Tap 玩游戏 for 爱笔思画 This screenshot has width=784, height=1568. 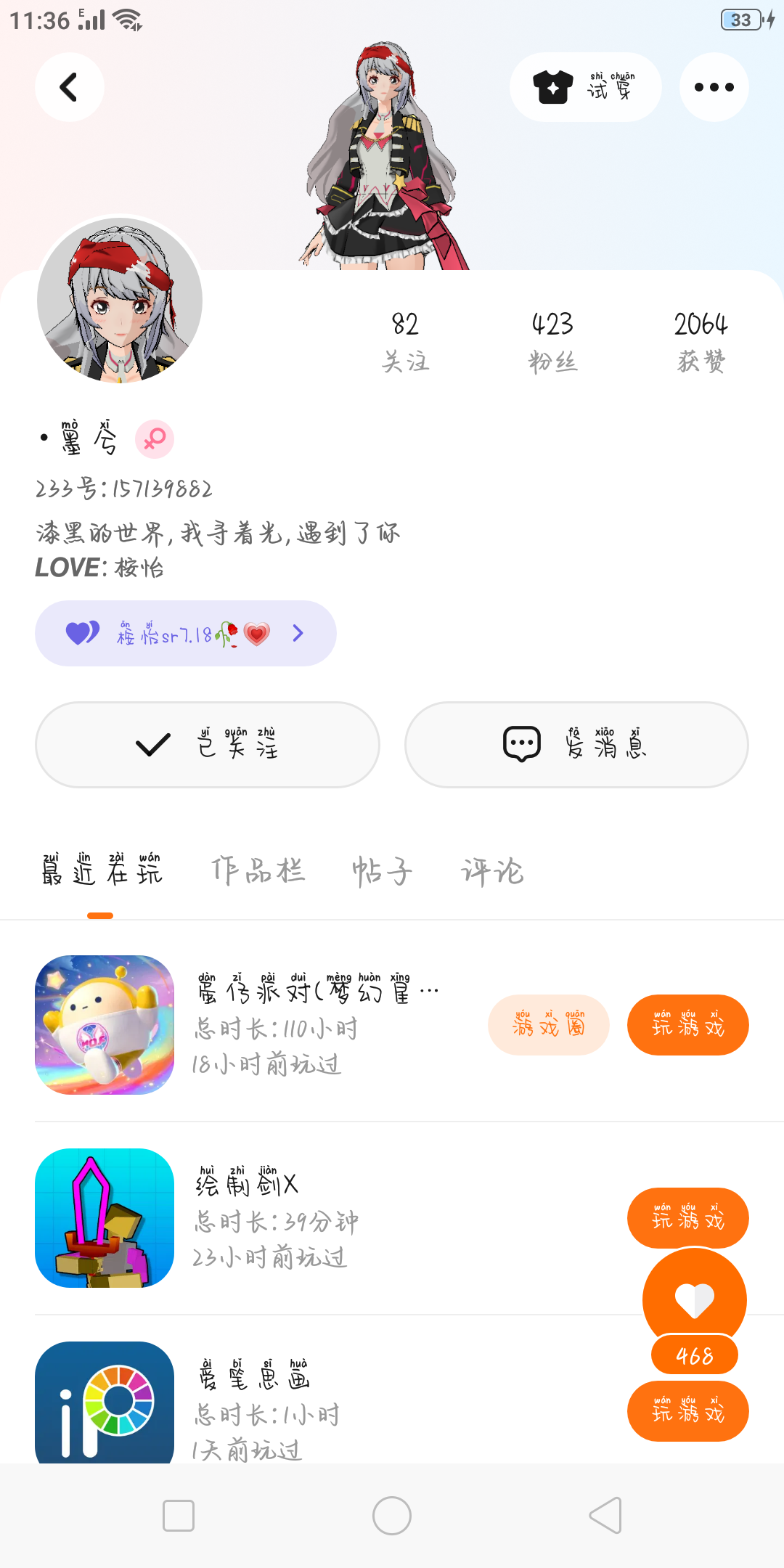tap(687, 1412)
